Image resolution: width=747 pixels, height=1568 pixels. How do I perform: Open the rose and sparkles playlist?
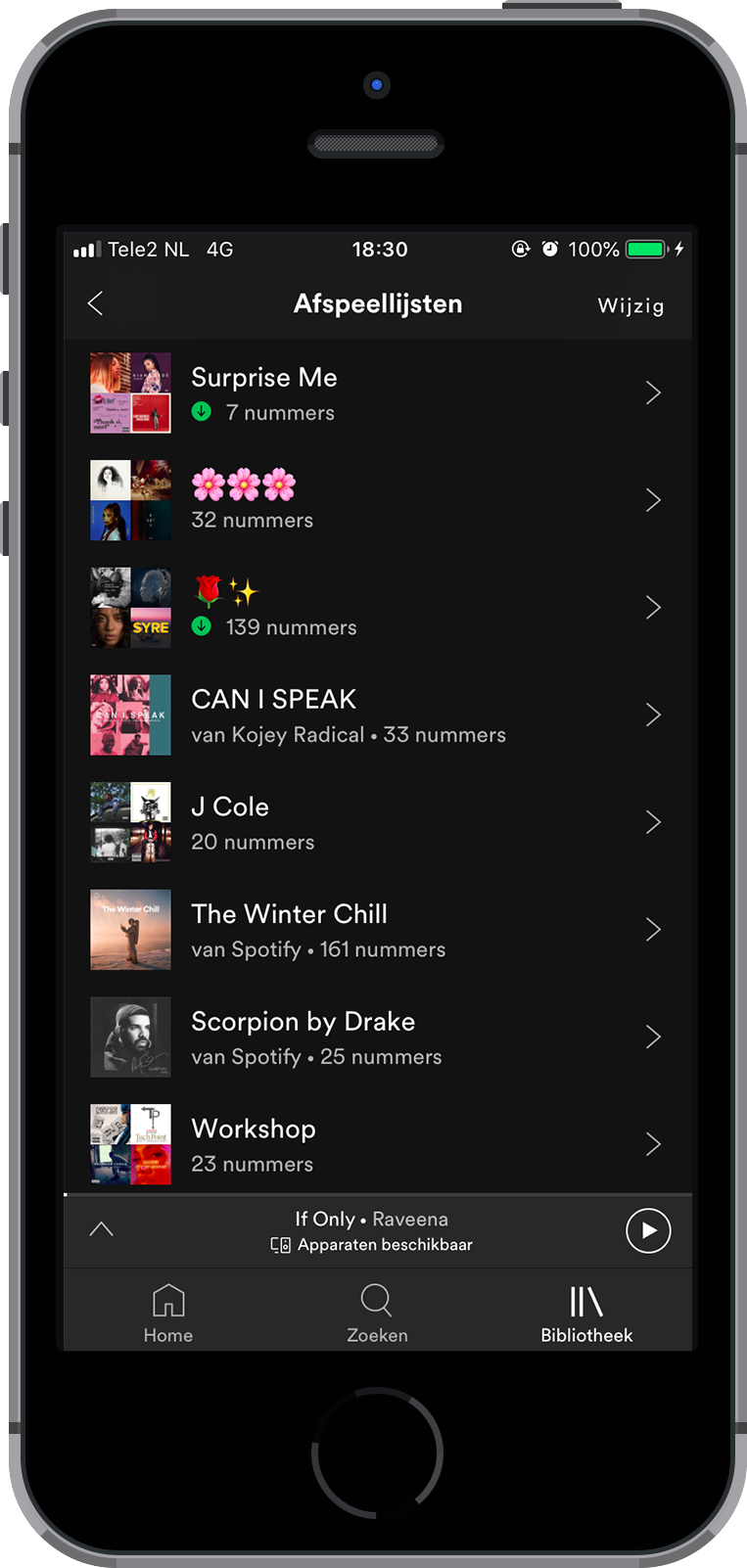point(377,608)
